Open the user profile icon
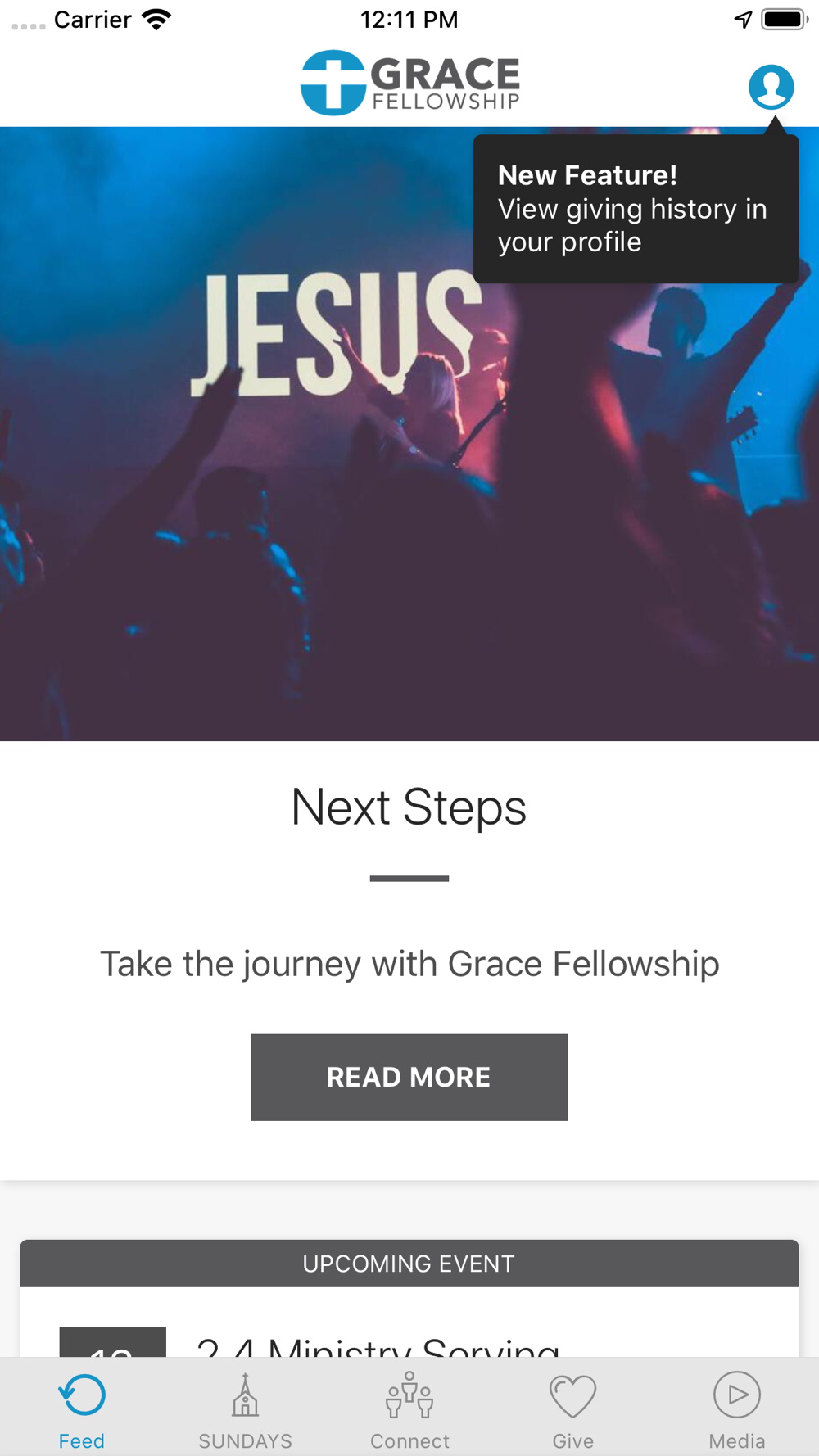 point(771,87)
